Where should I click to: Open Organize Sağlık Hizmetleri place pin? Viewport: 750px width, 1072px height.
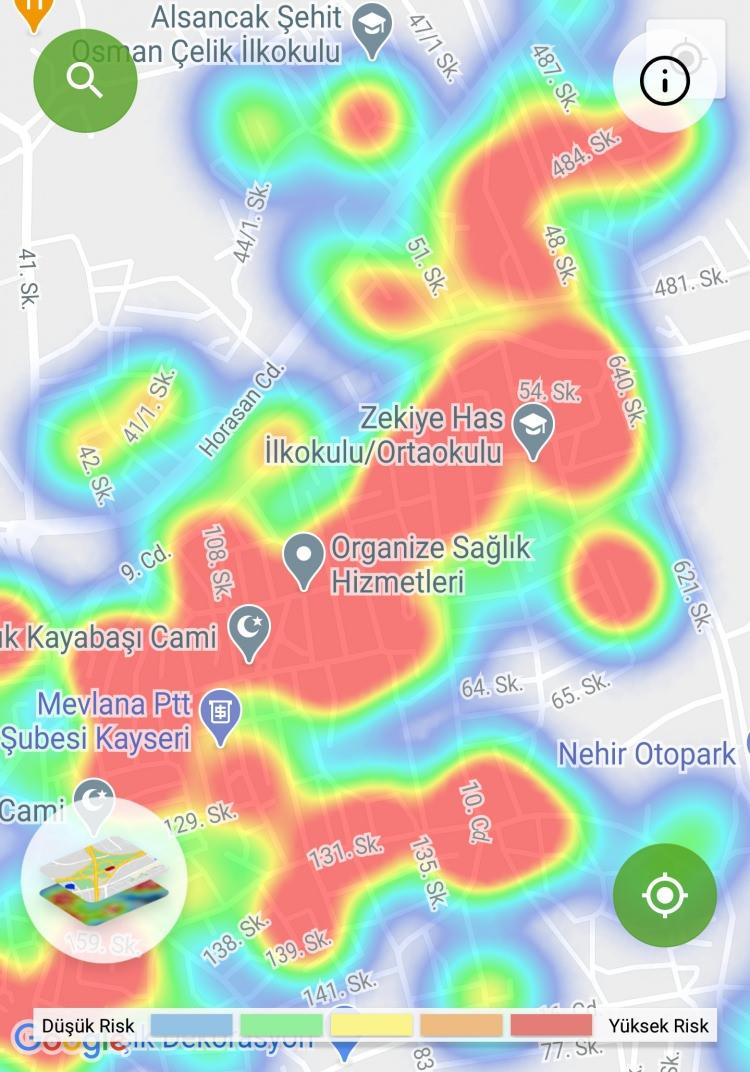click(304, 559)
